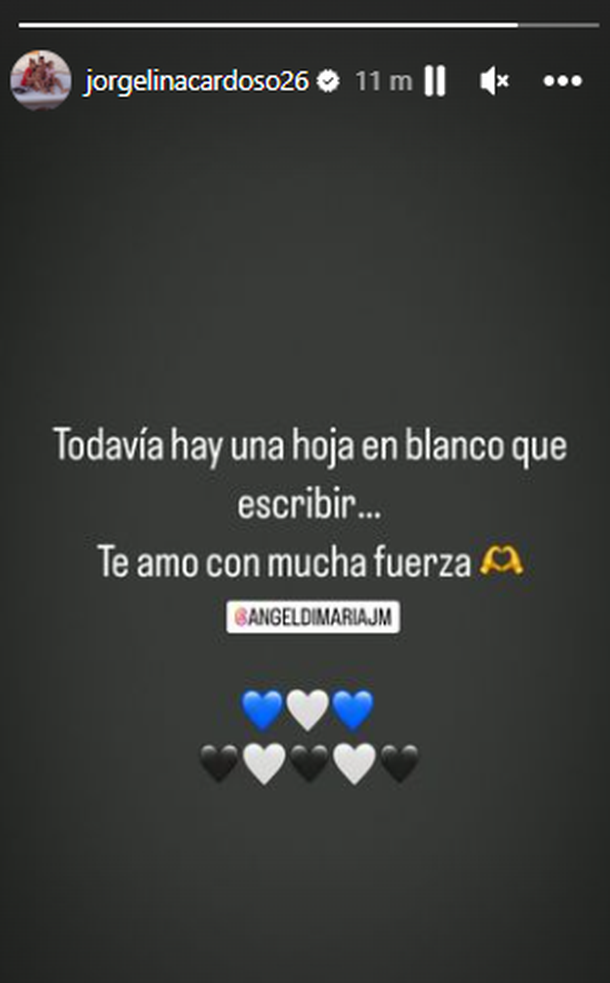This screenshot has height=983, width=610.
Task: Pause the story playback
Action: coord(435,82)
